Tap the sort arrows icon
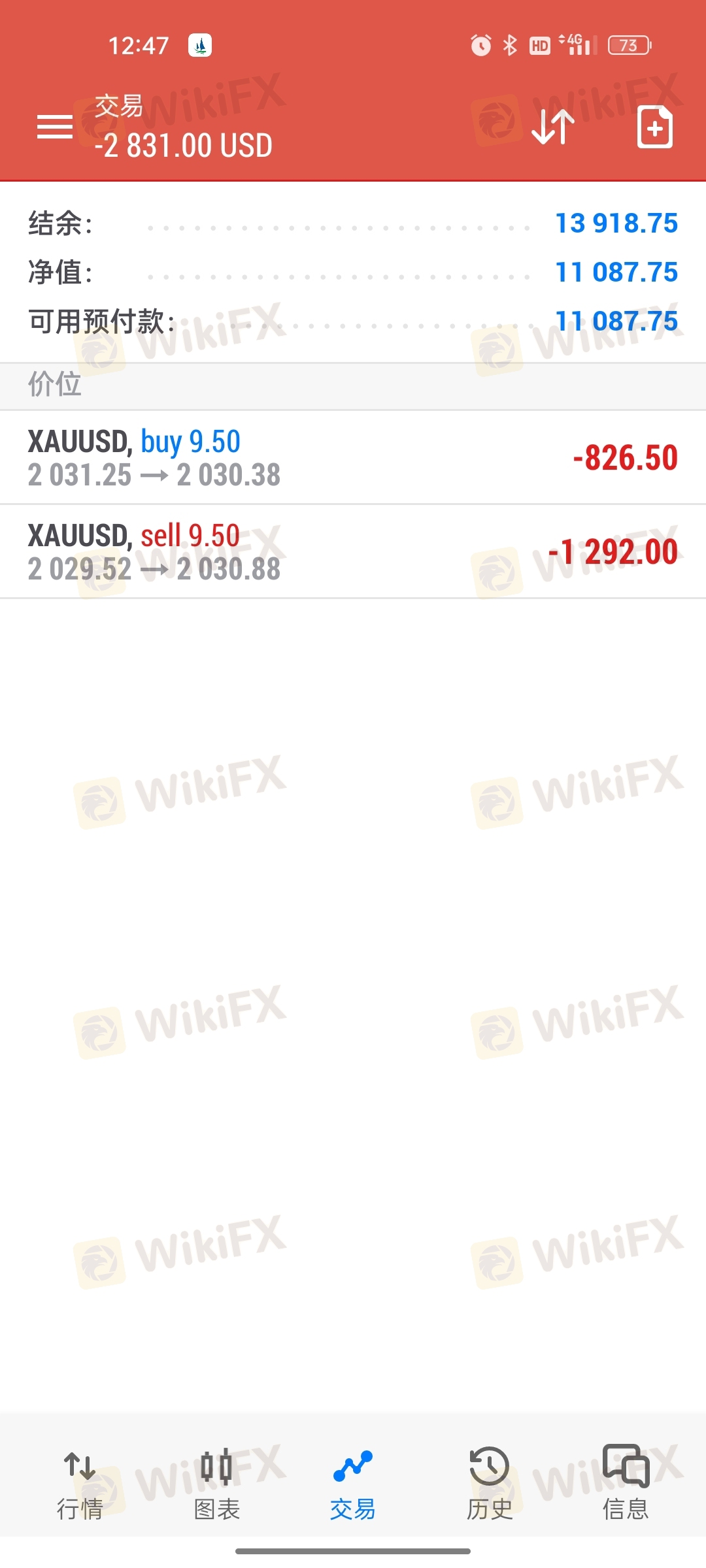706x1568 pixels. tap(553, 127)
